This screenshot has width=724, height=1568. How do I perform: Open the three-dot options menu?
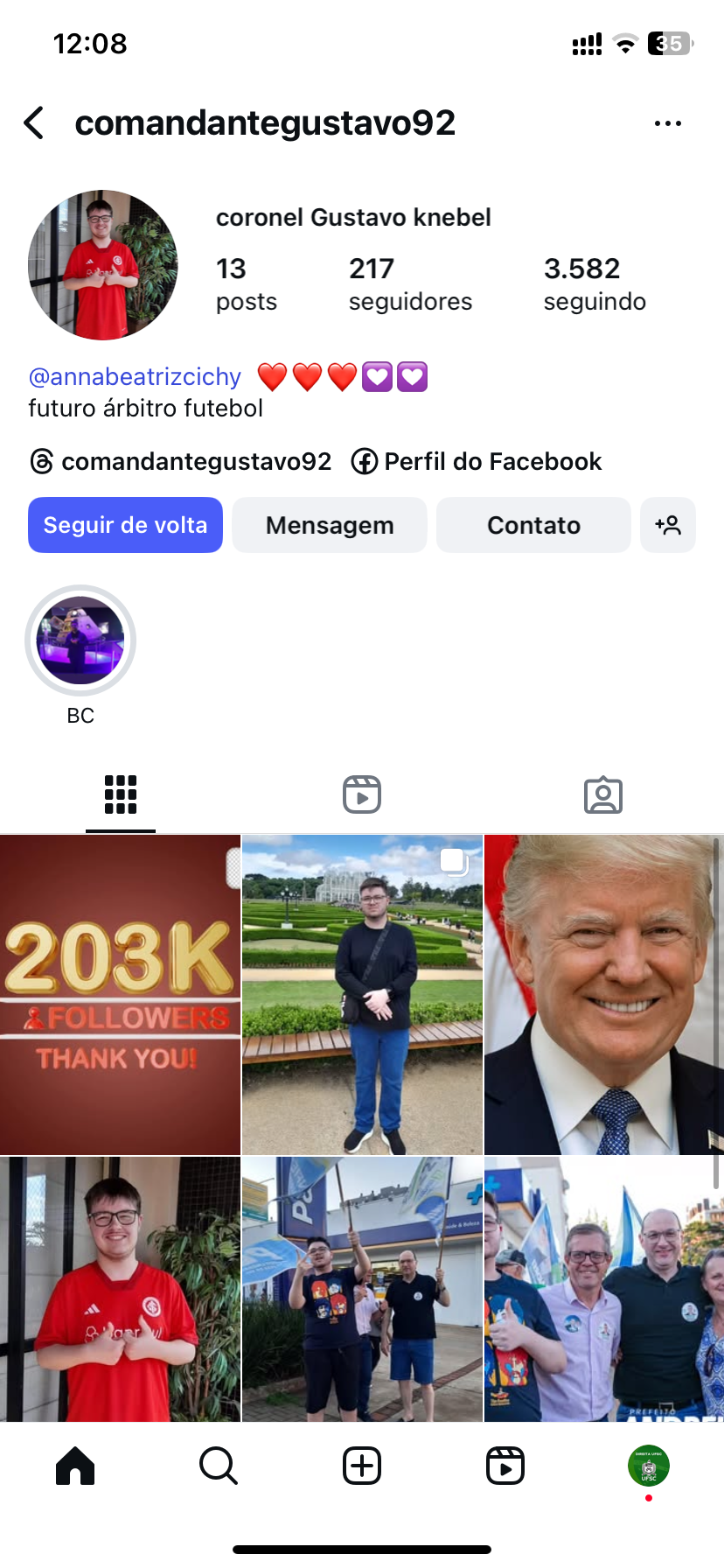pos(667,123)
